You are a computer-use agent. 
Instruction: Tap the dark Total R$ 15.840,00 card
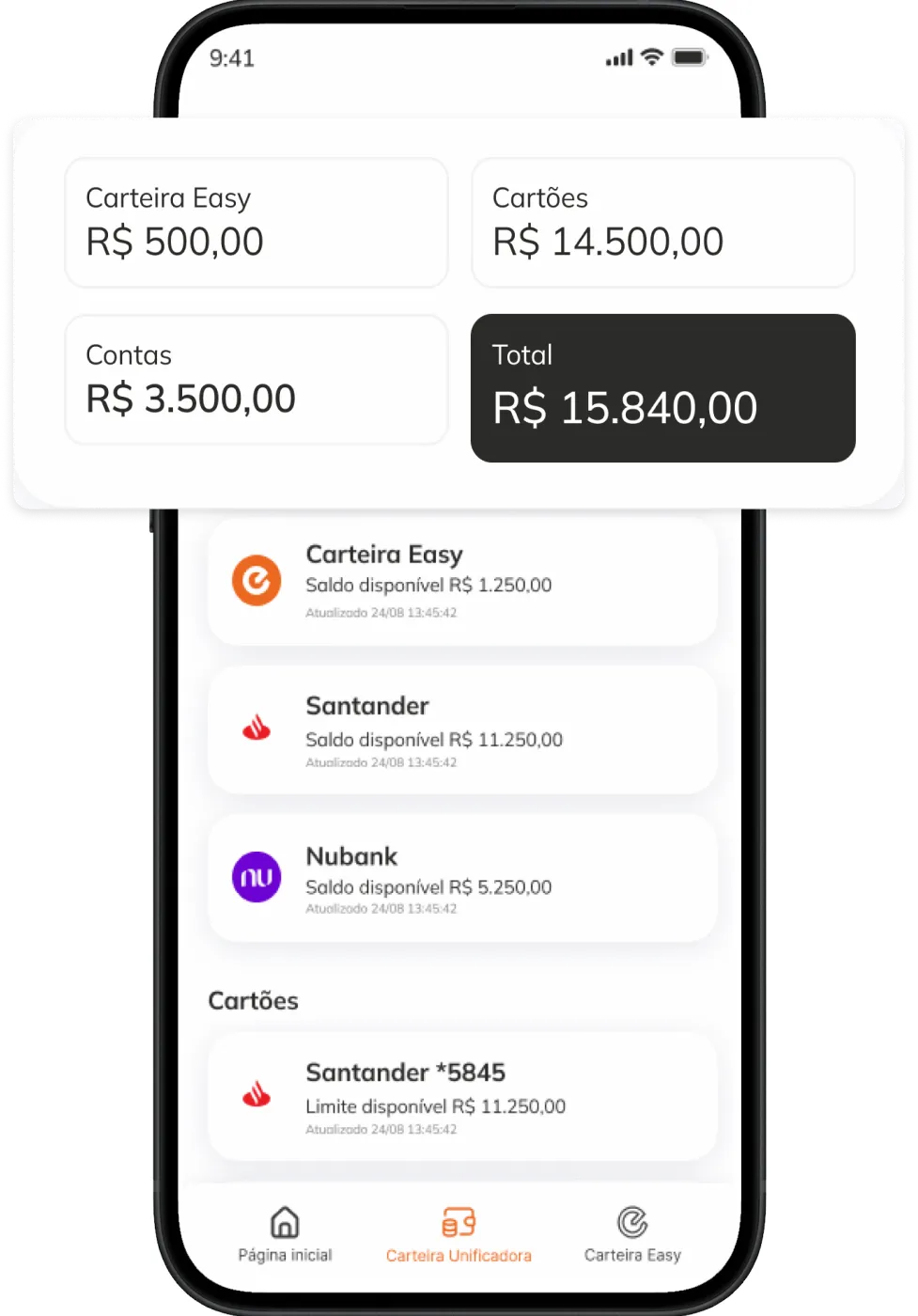pyautogui.click(x=663, y=386)
